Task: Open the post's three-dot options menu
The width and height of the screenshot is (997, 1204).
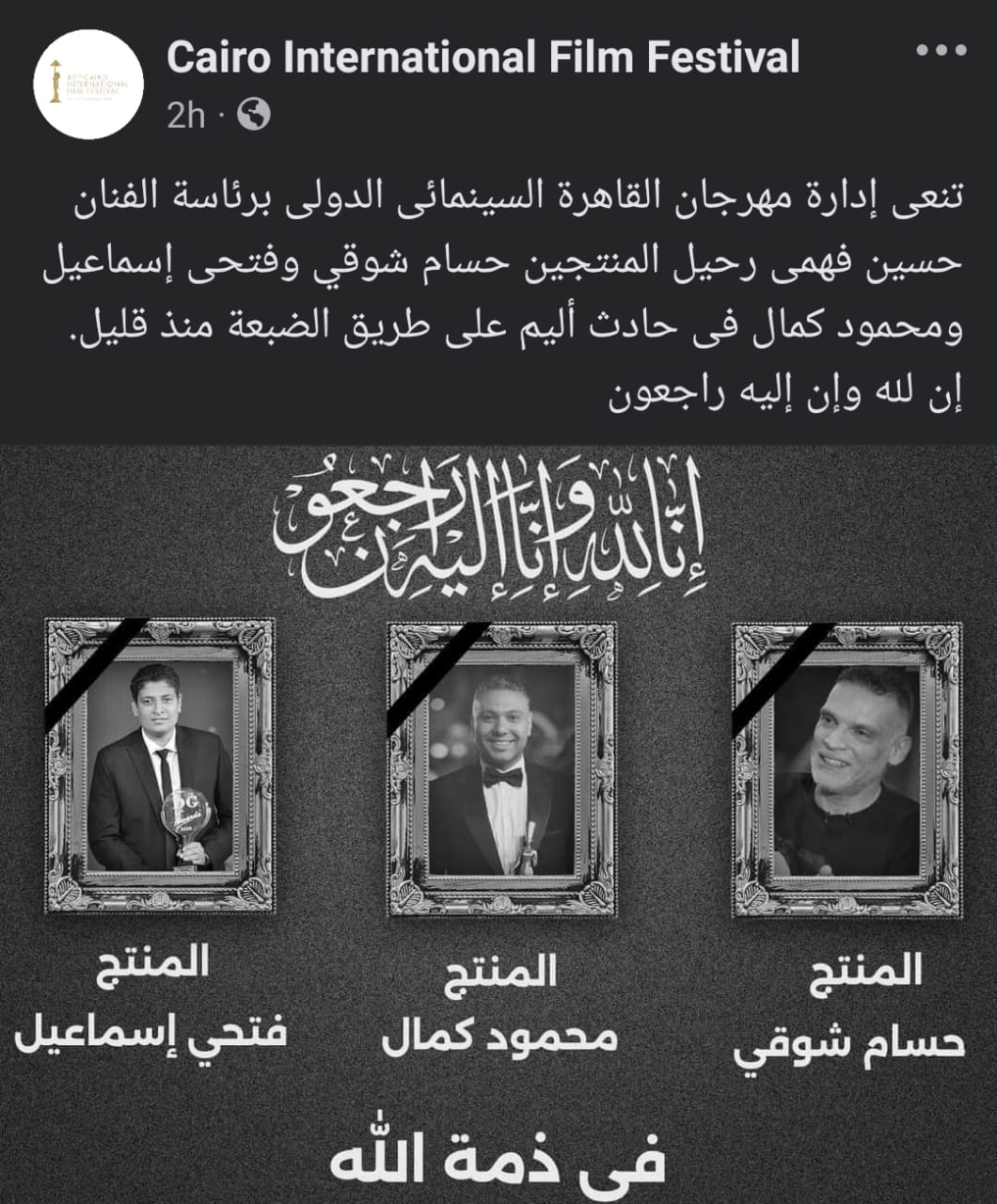Action: (x=941, y=52)
